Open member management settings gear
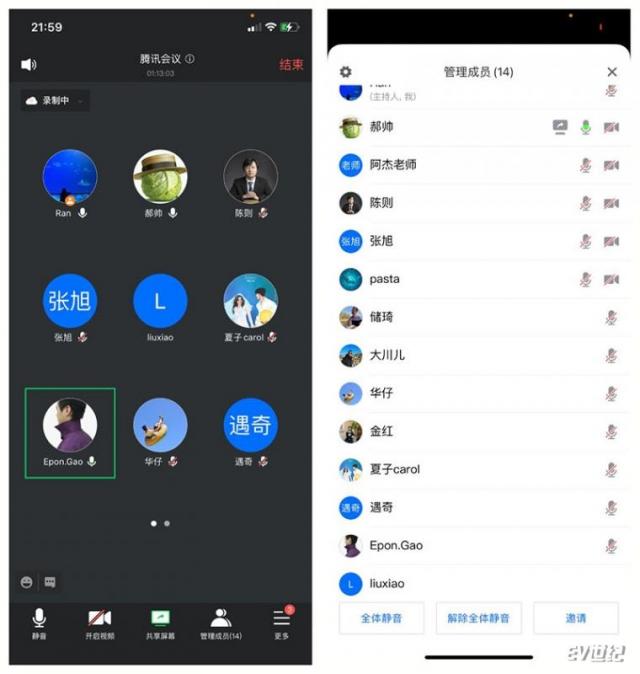 coord(346,72)
